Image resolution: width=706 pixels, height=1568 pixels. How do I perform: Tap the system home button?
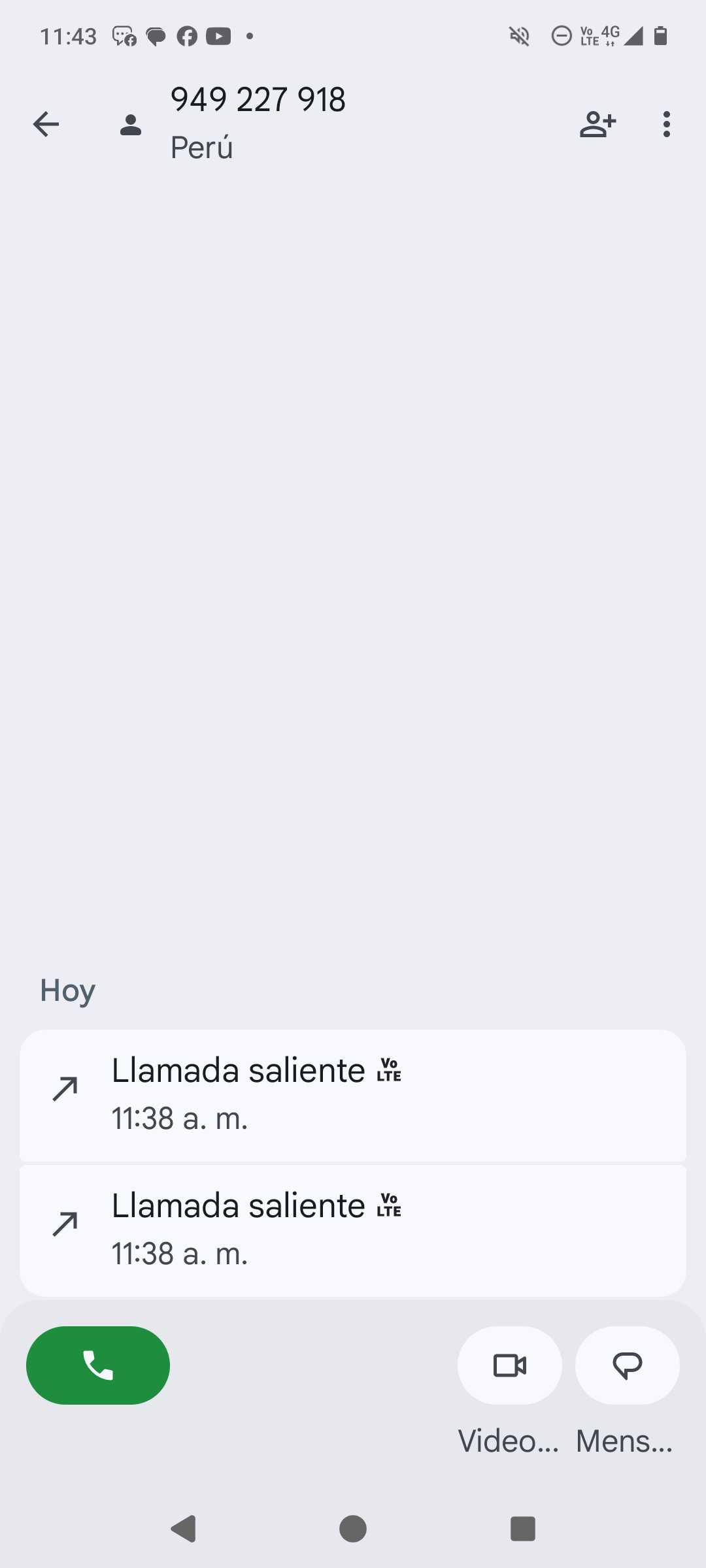click(x=353, y=1529)
